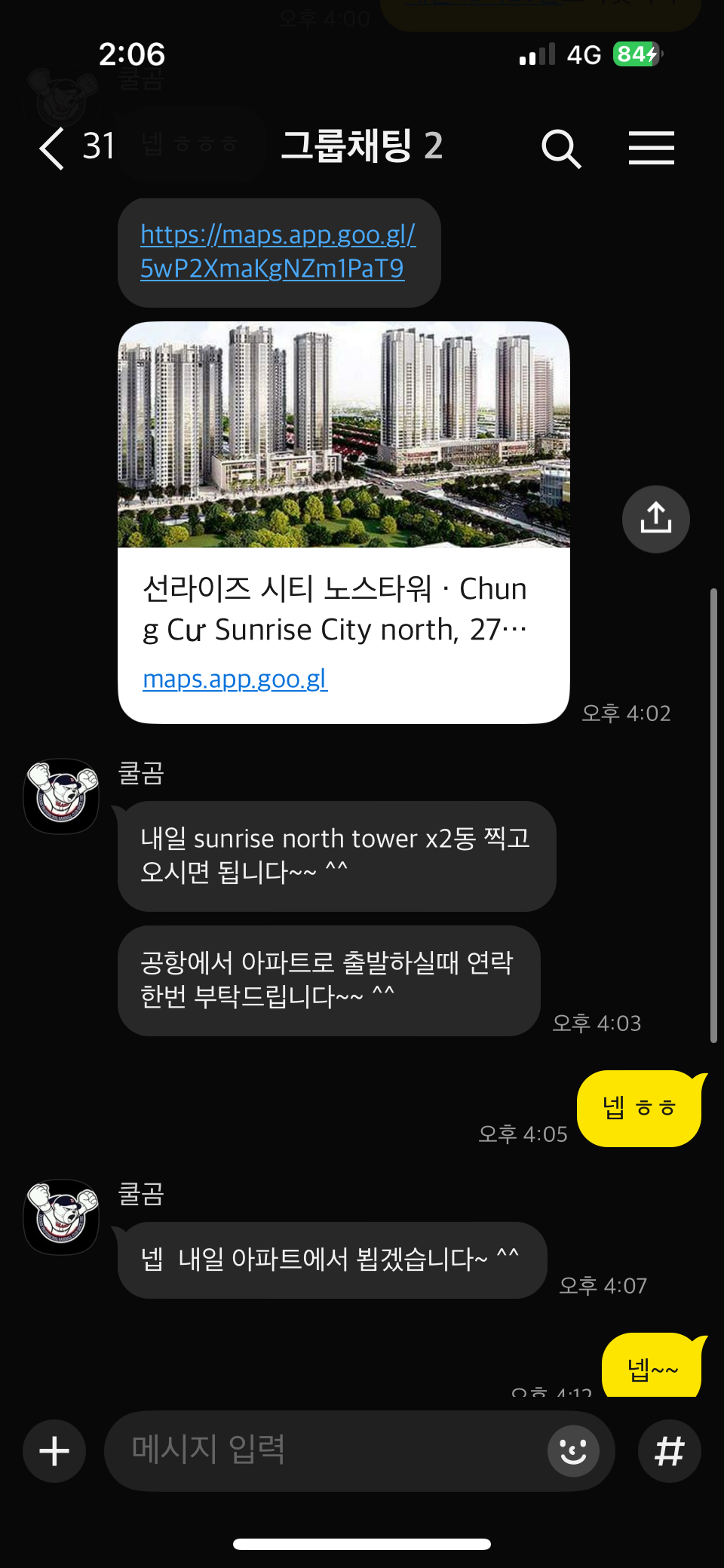Screen dimensions: 724x1568
Task: Share the Sunrise City map link
Action: point(655,519)
